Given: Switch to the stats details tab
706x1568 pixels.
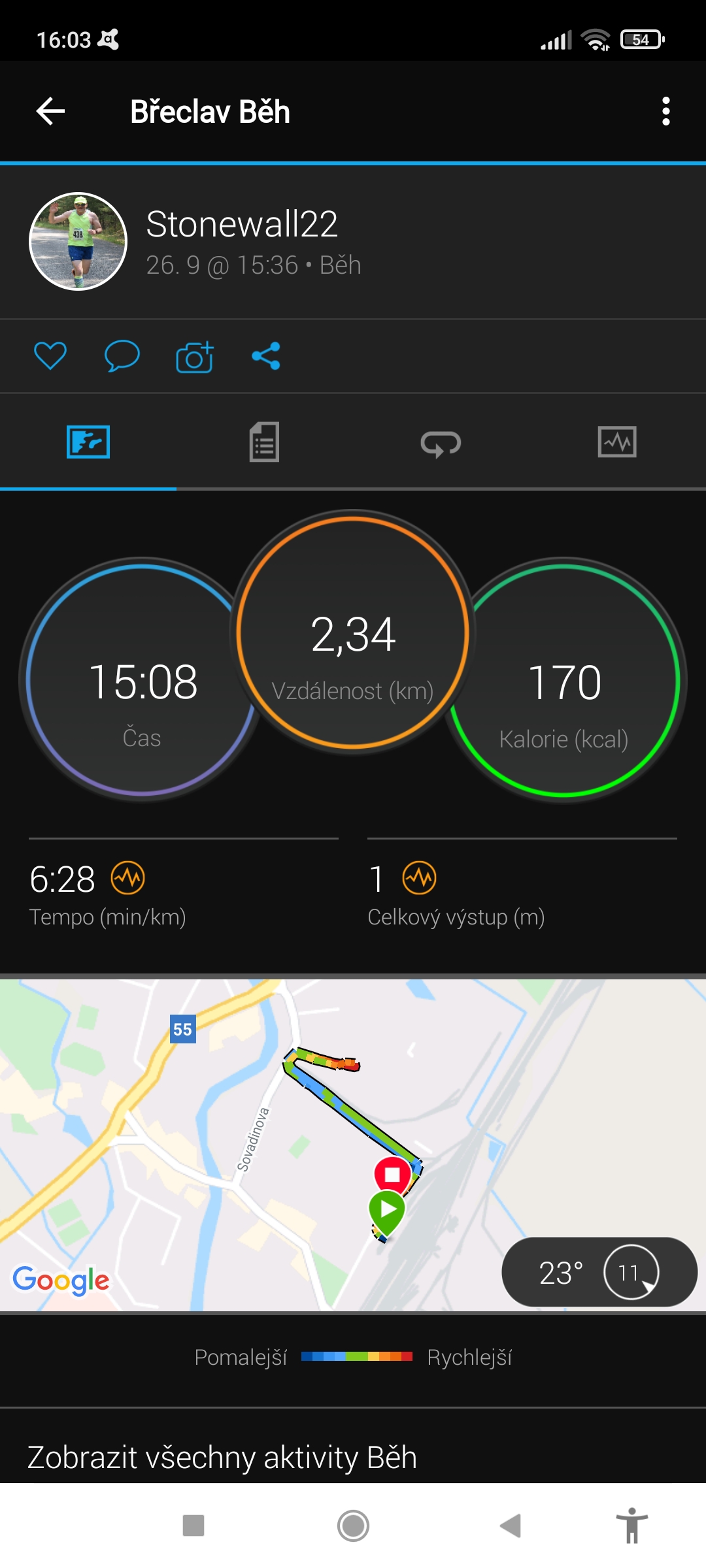Looking at the screenshot, I should [264, 442].
